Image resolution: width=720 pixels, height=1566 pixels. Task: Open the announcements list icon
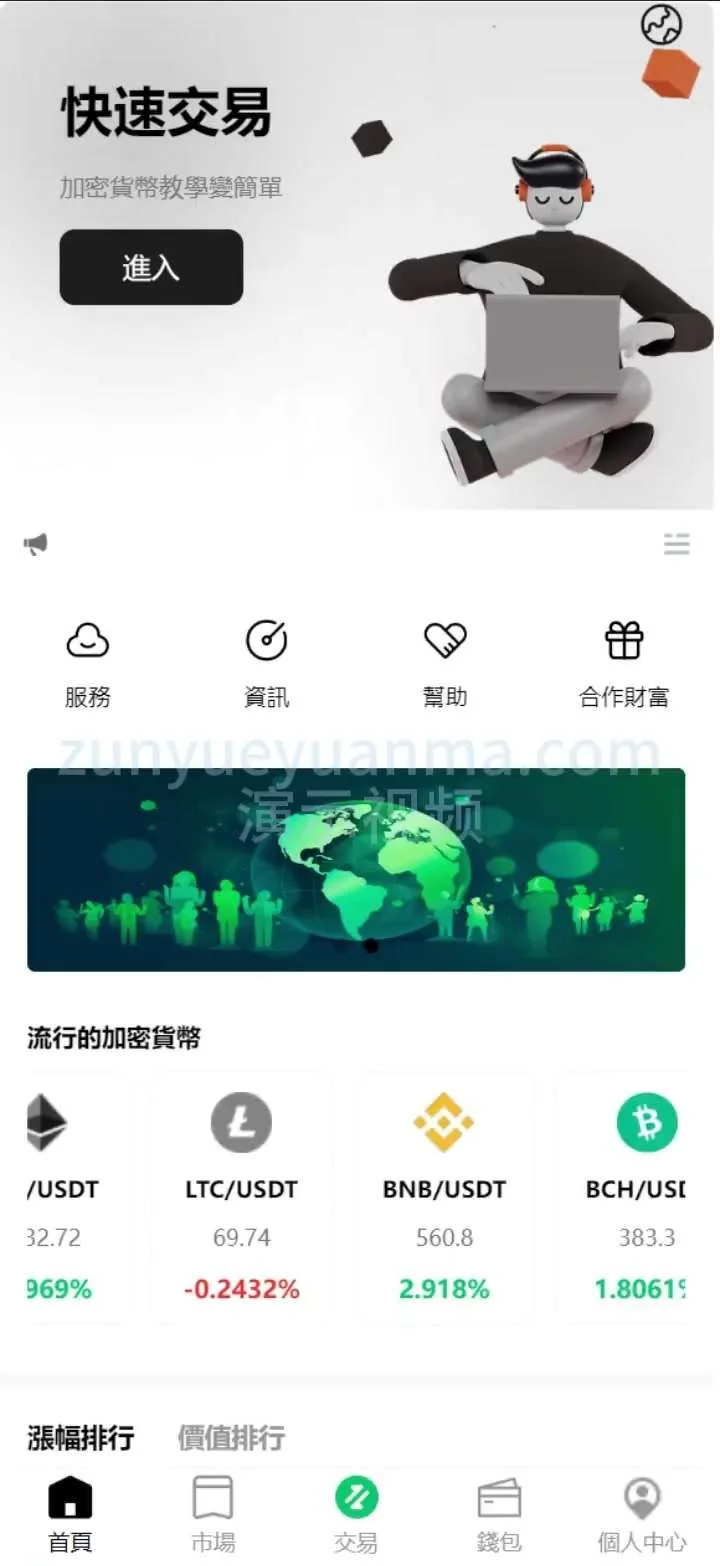pyautogui.click(x=677, y=544)
